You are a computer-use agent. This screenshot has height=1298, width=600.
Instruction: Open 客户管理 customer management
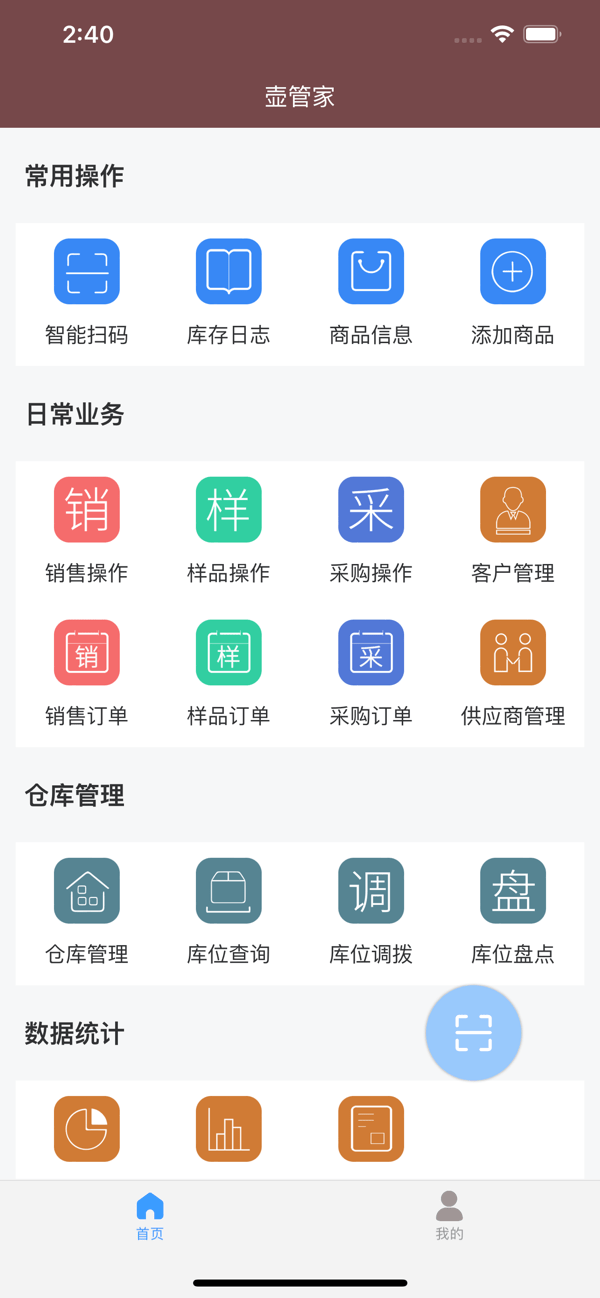point(513,510)
